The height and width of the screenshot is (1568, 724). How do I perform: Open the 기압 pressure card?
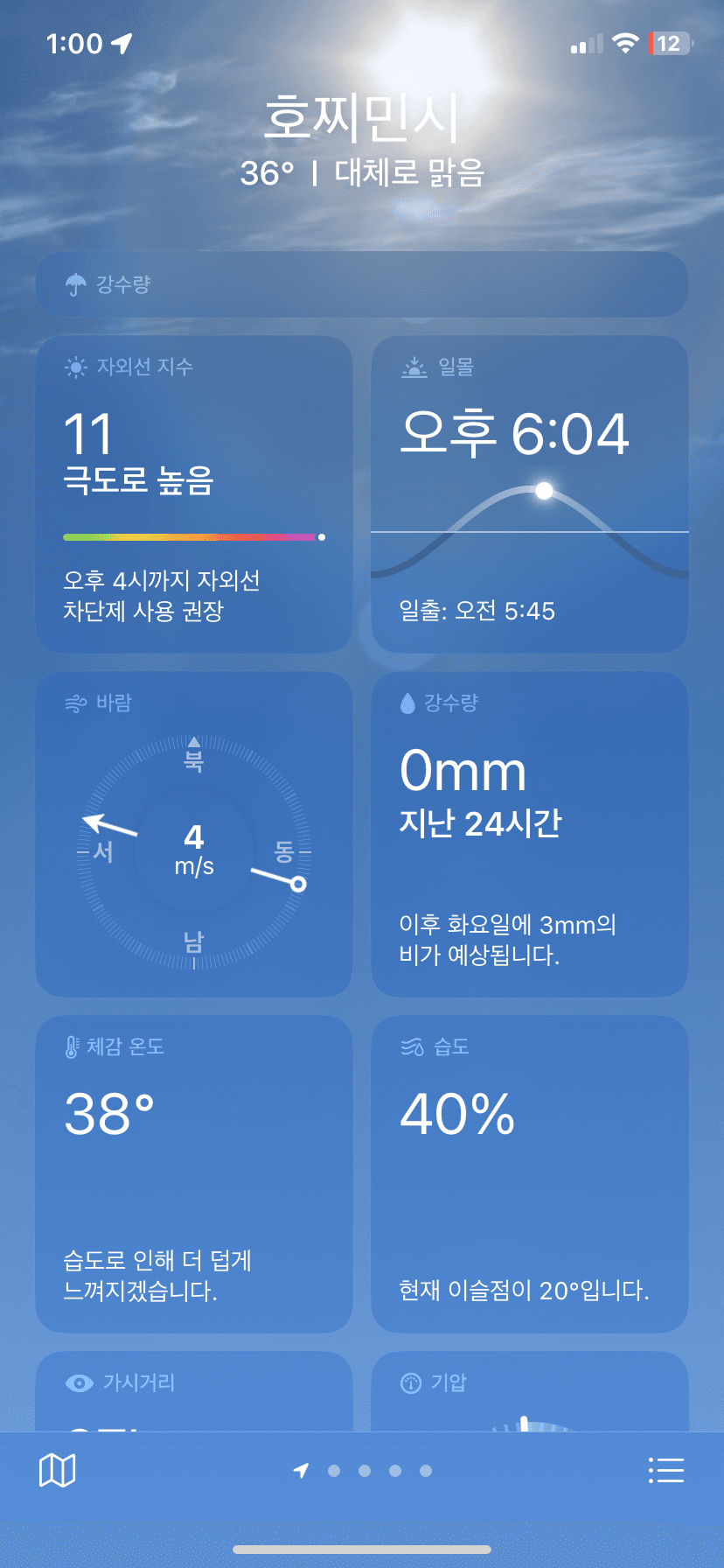[530, 1393]
